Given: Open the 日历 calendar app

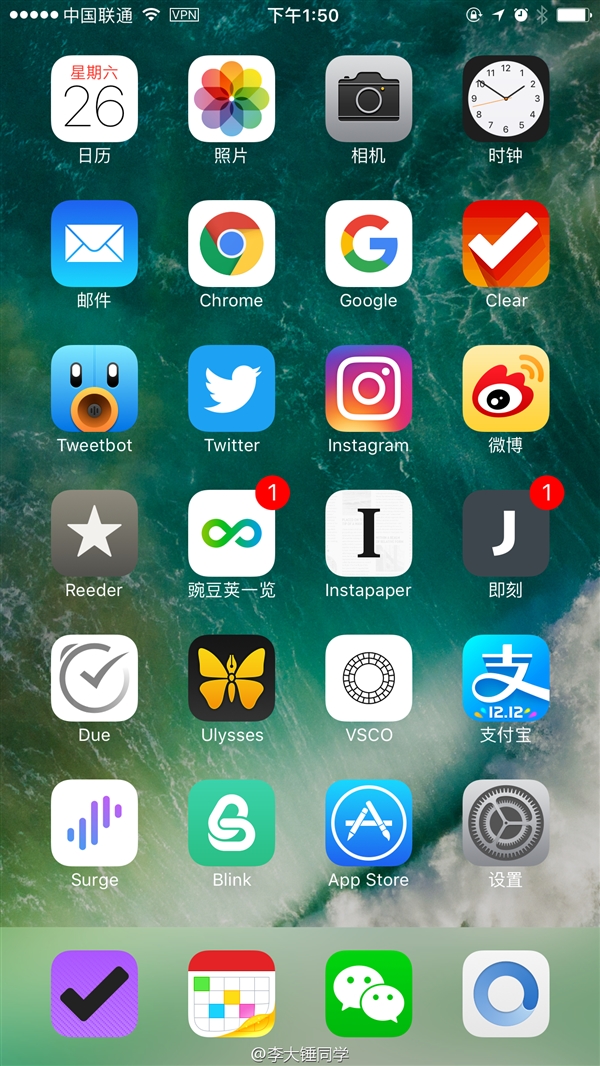Looking at the screenshot, I should pyautogui.click(x=94, y=99).
